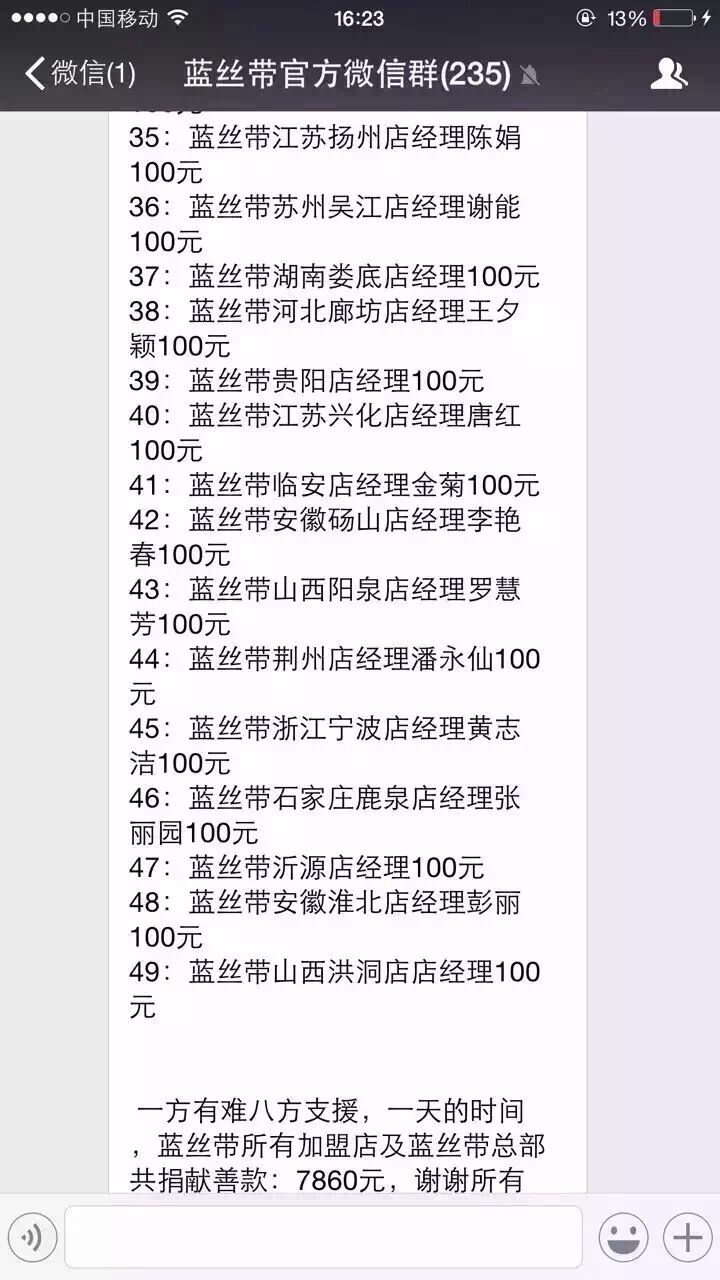The image size is (720, 1280).
Task: Switch to voice message input
Action: tap(32, 1238)
